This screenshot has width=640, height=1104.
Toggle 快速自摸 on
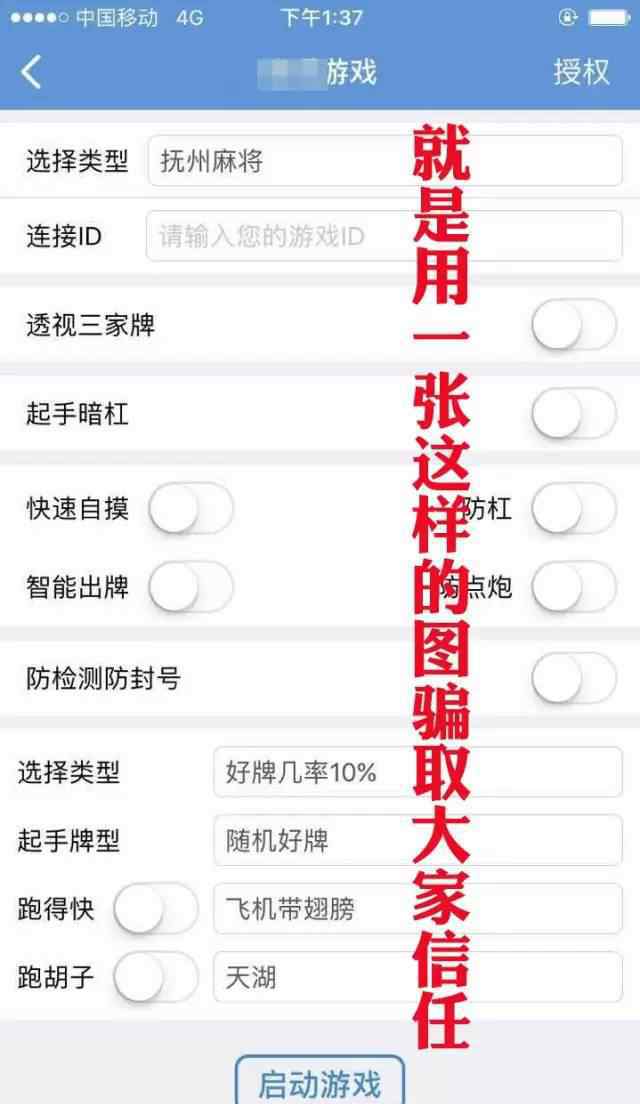190,508
